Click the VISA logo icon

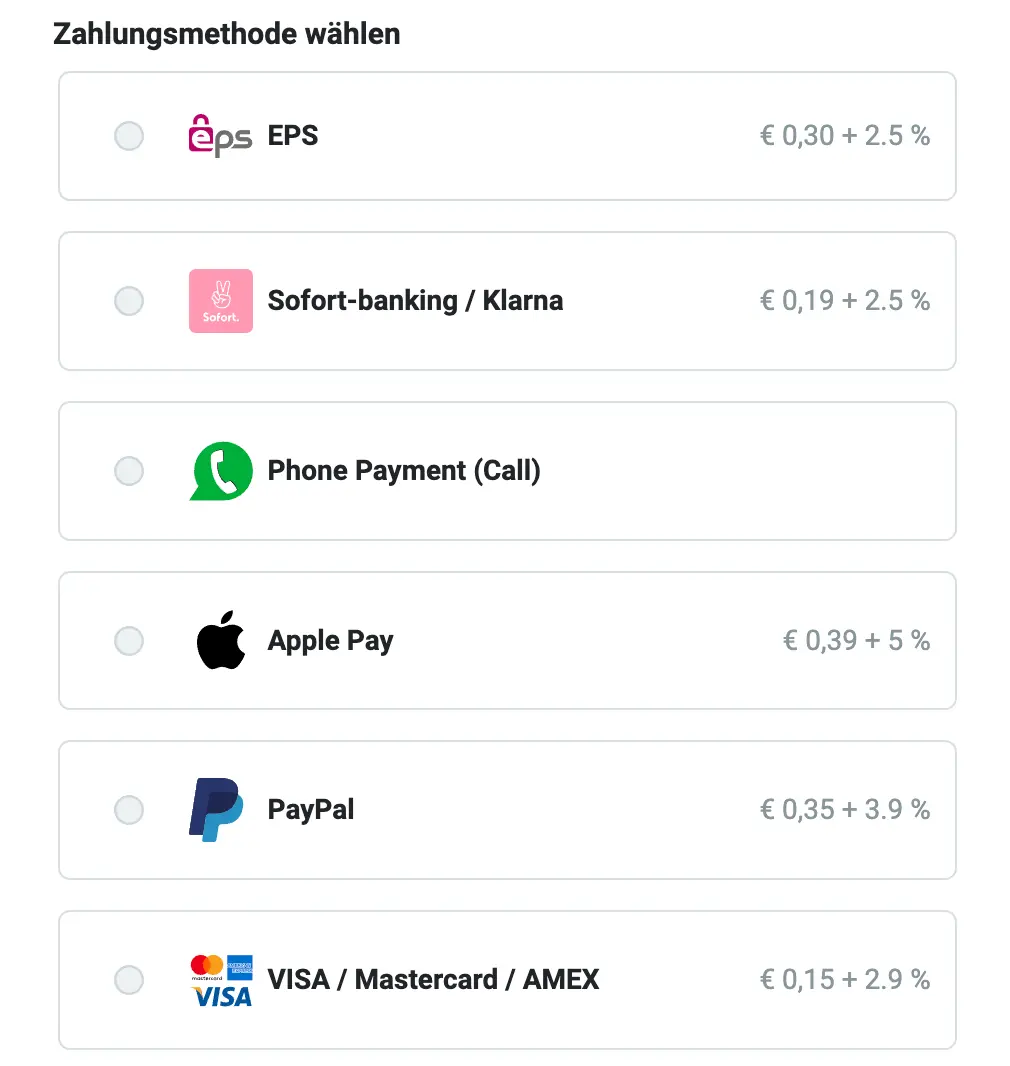pos(221,996)
